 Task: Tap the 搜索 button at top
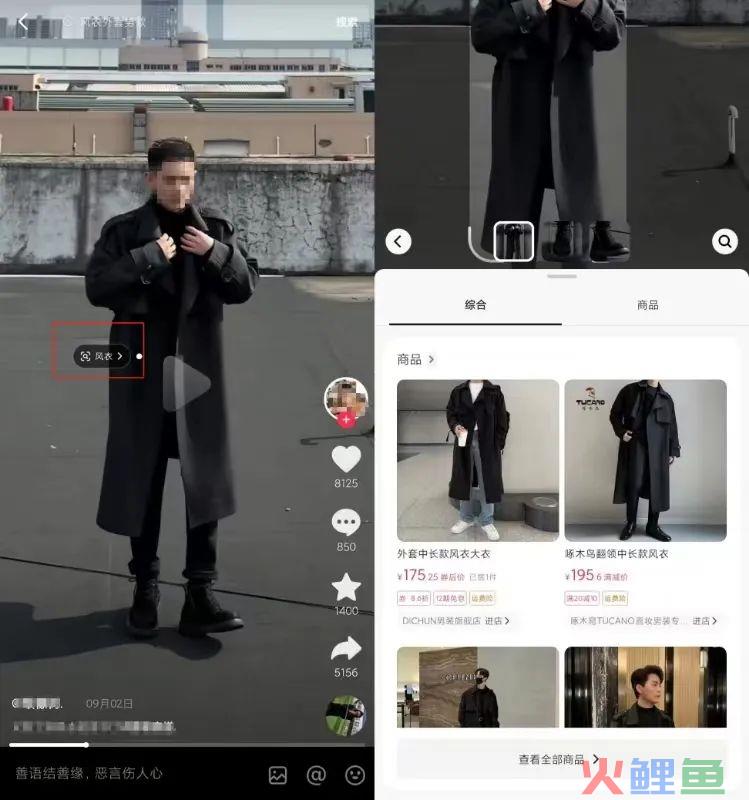[x=346, y=22]
